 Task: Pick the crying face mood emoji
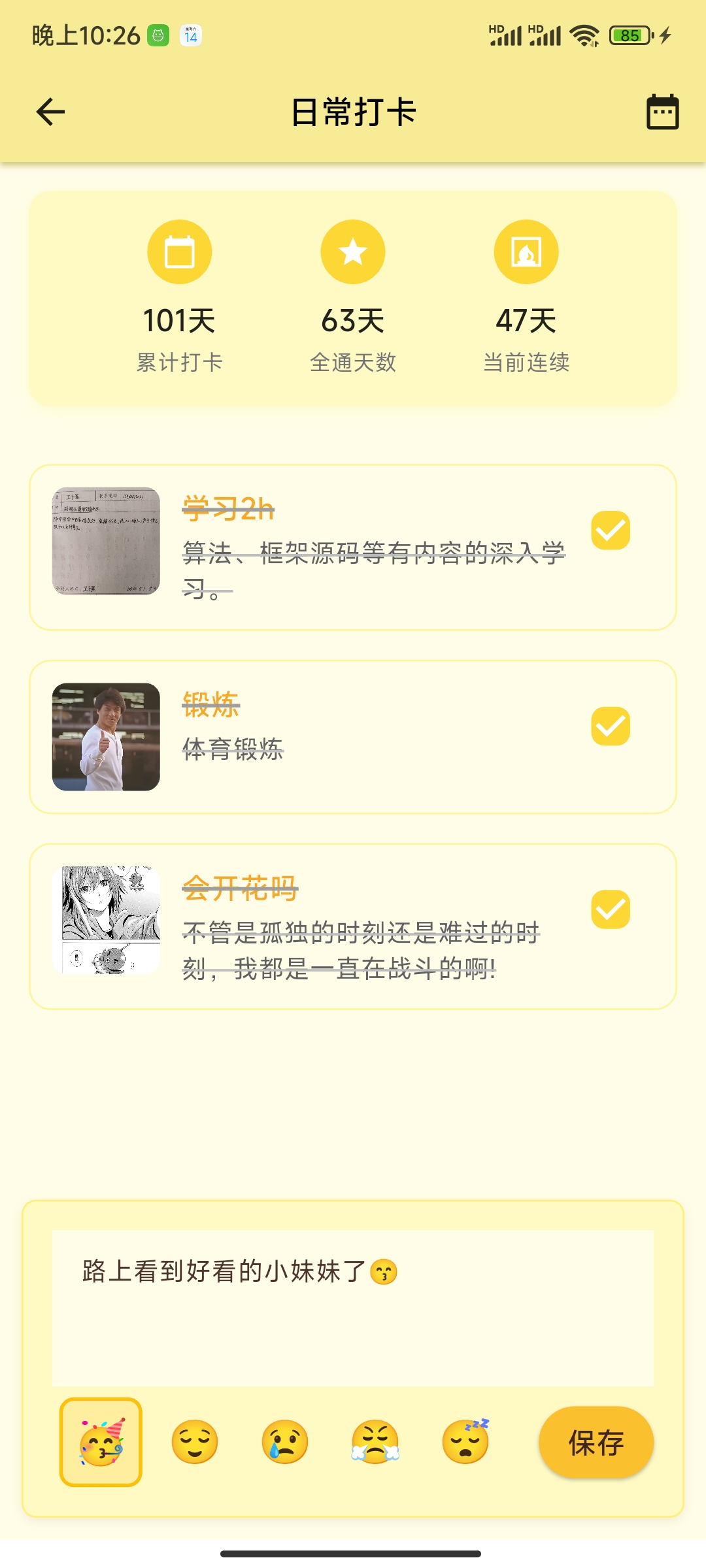click(x=284, y=1442)
